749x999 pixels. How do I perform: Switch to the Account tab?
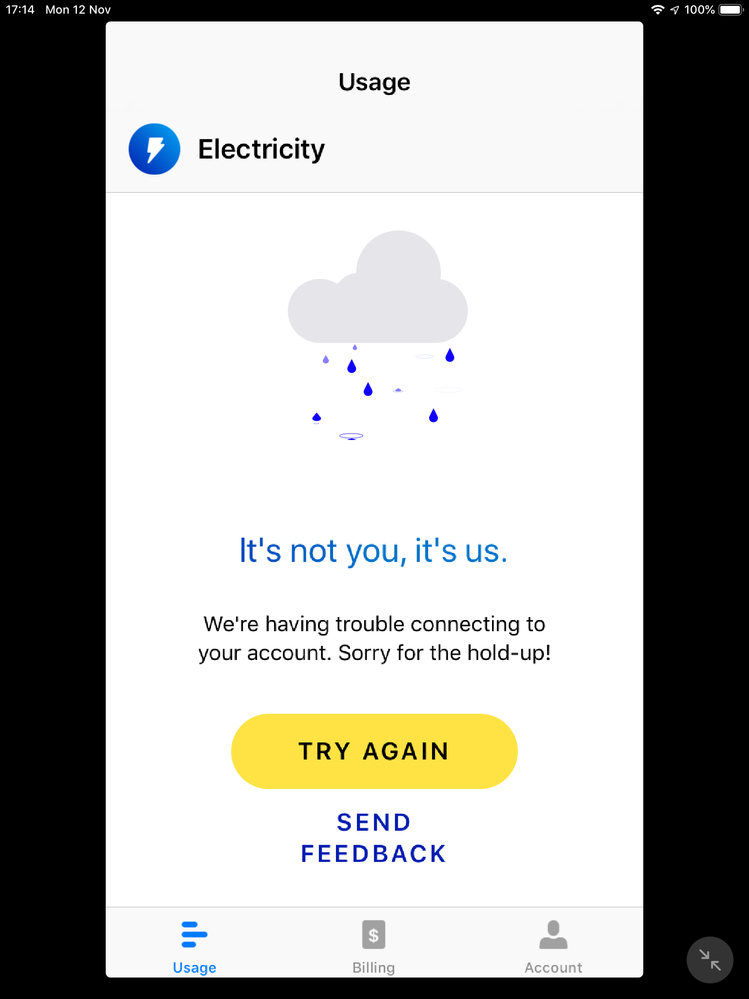pos(553,946)
